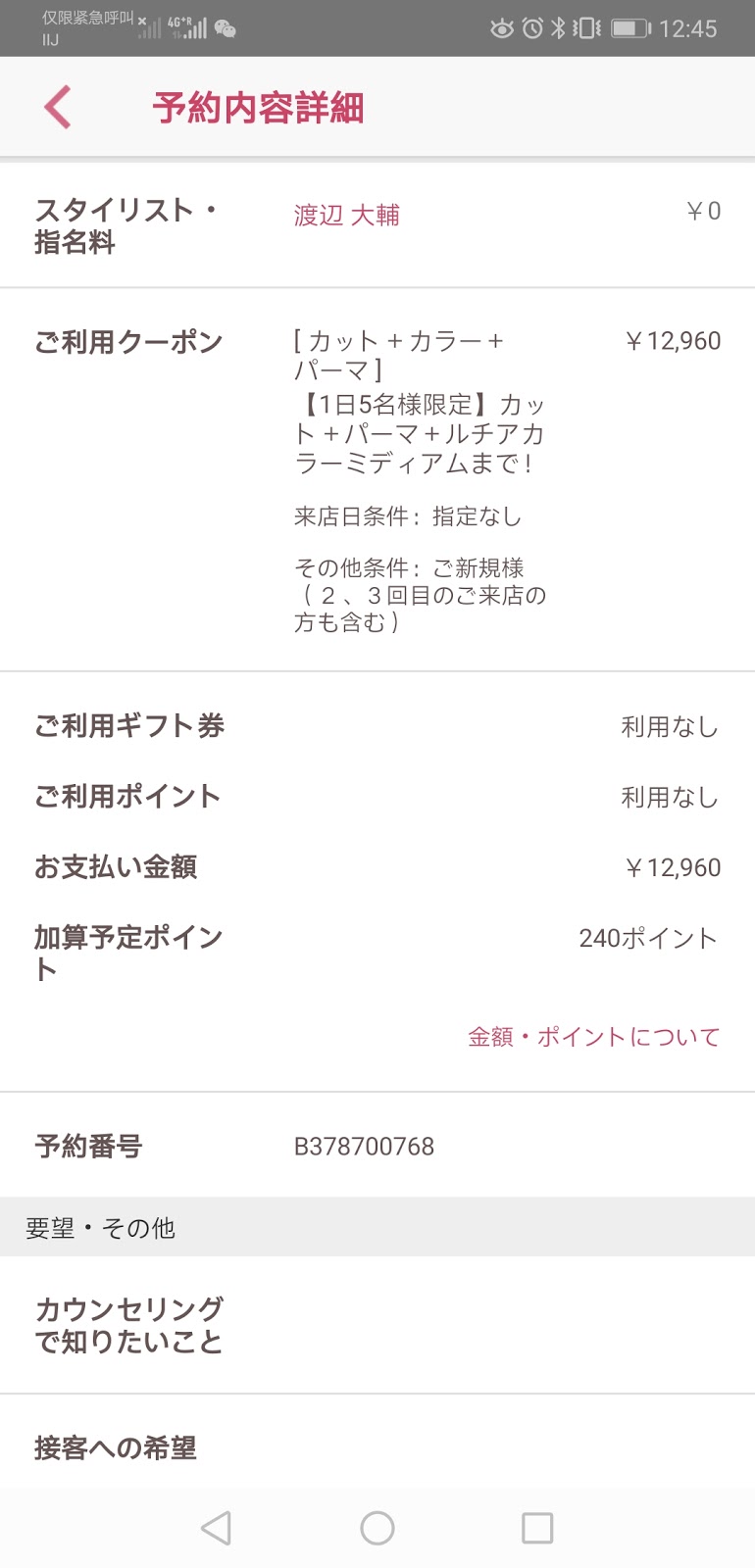Tap the system back button
The width and height of the screenshot is (755, 1568).
point(216,1528)
